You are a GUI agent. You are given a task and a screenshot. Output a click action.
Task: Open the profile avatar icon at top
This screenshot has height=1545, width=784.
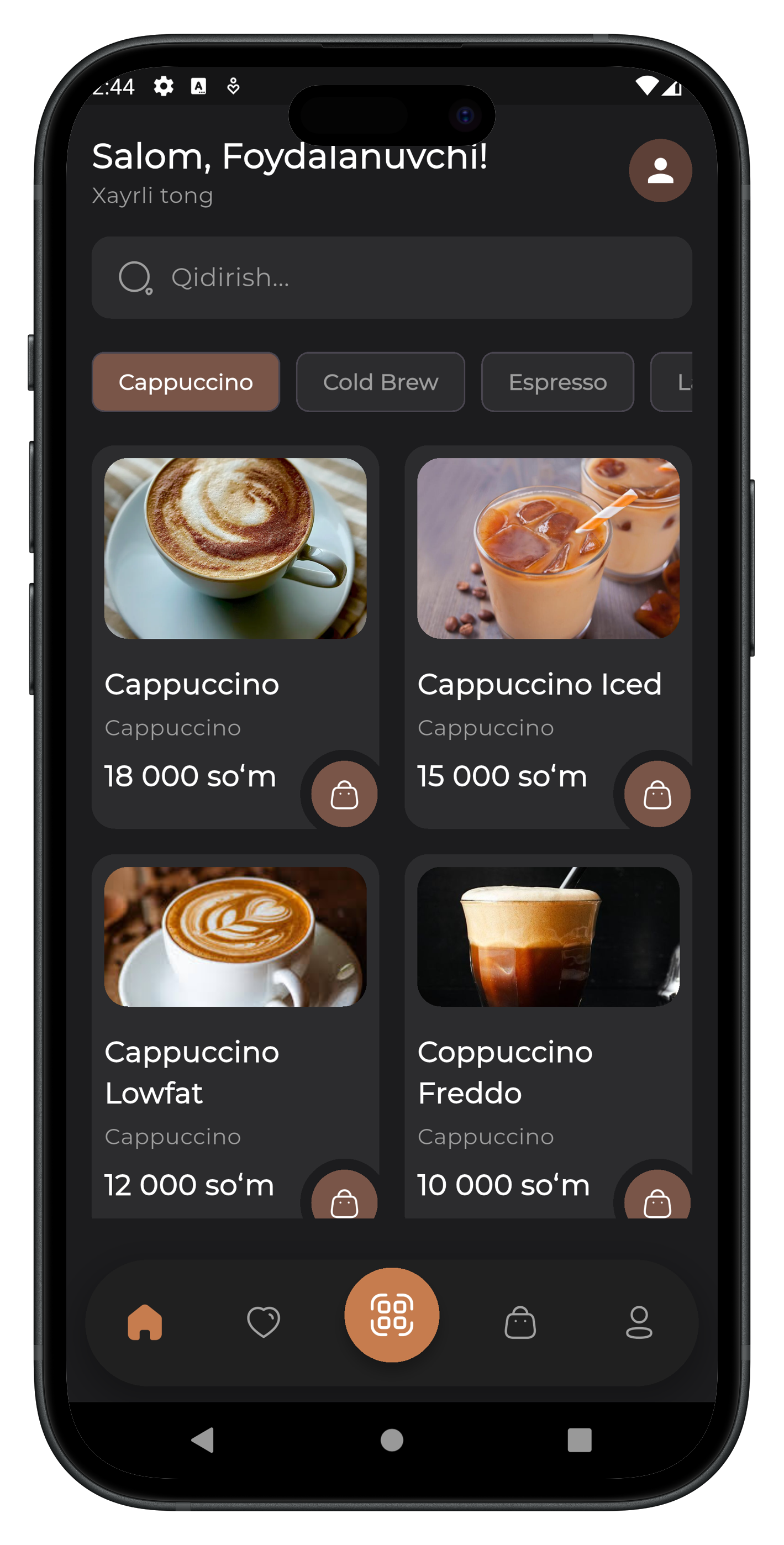(x=660, y=171)
